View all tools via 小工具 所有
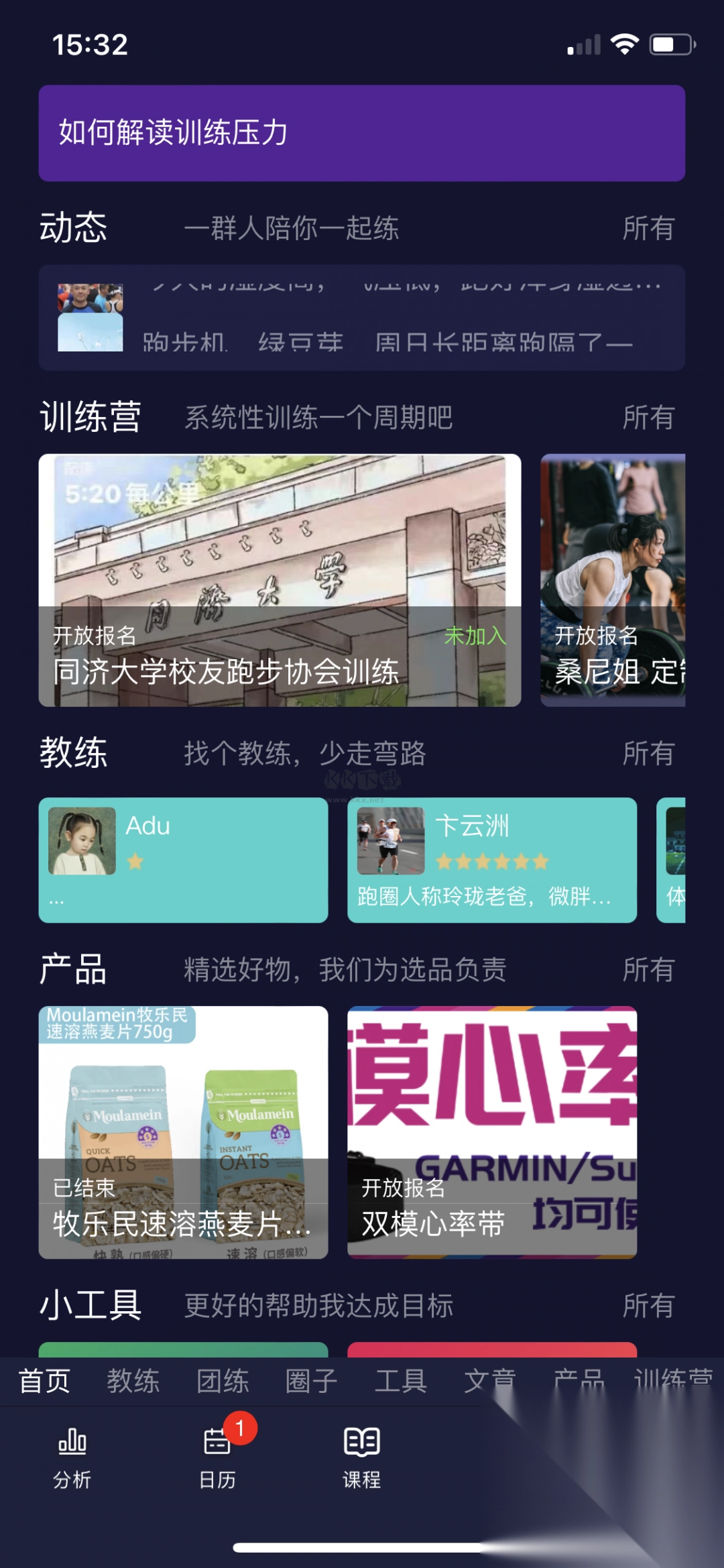Viewport: 724px width, 1568px height. (x=648, y=1306)
